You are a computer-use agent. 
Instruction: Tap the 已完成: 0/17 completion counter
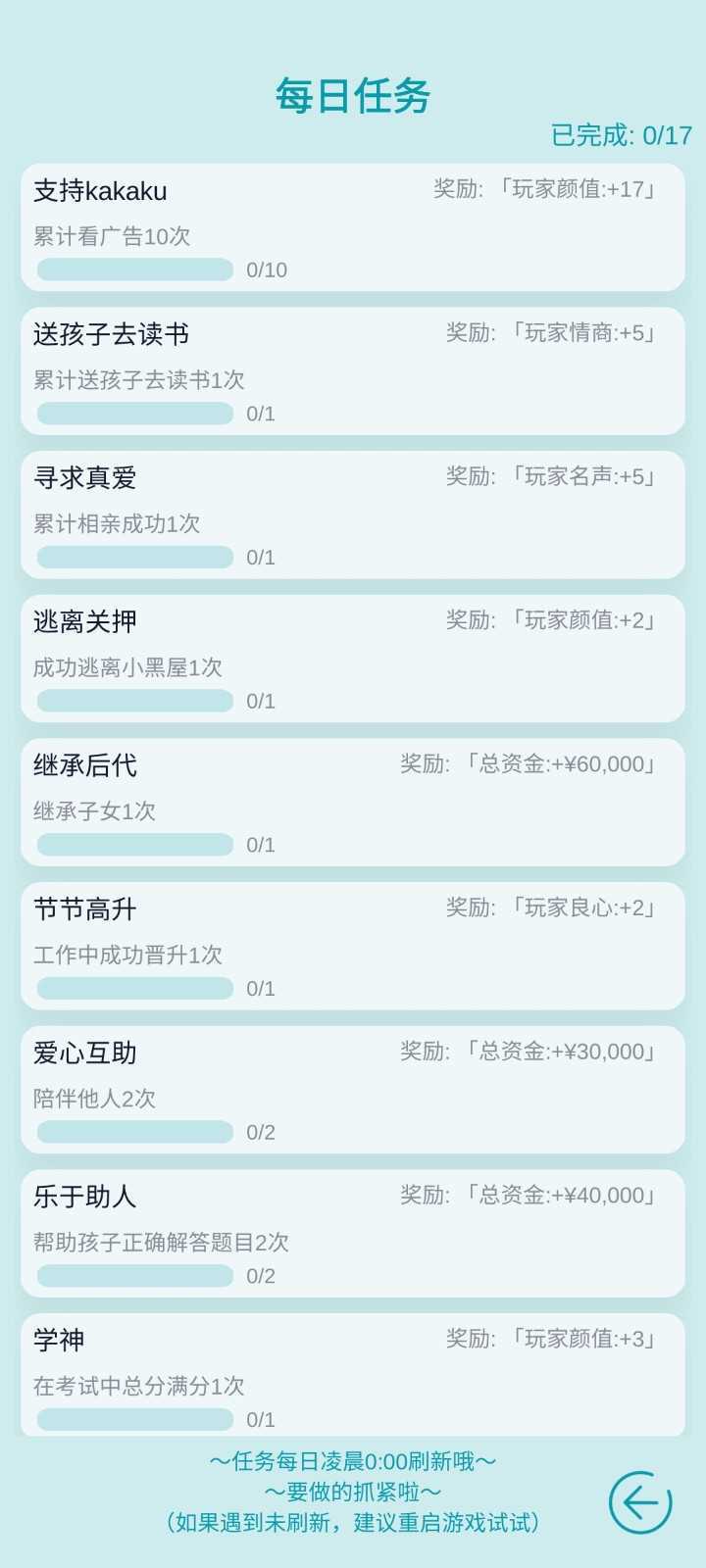pyautogui.click(x=621, y=136)
